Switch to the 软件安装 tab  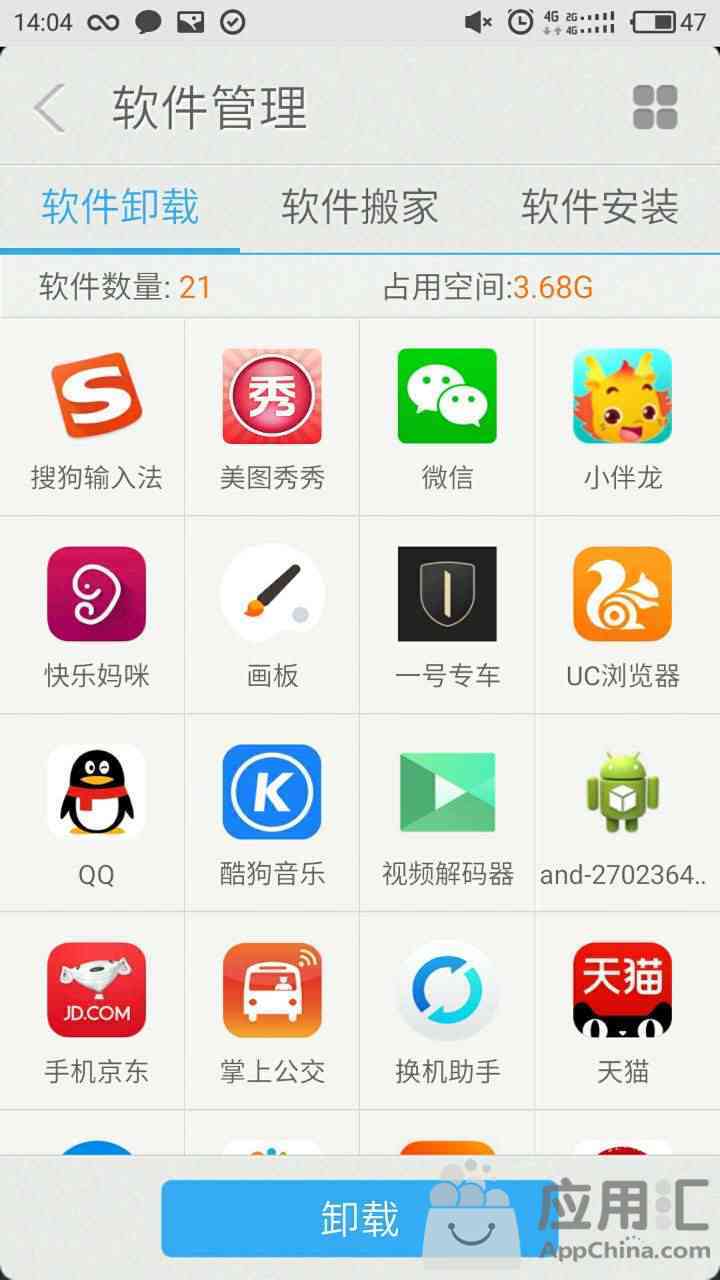(600, 207)
